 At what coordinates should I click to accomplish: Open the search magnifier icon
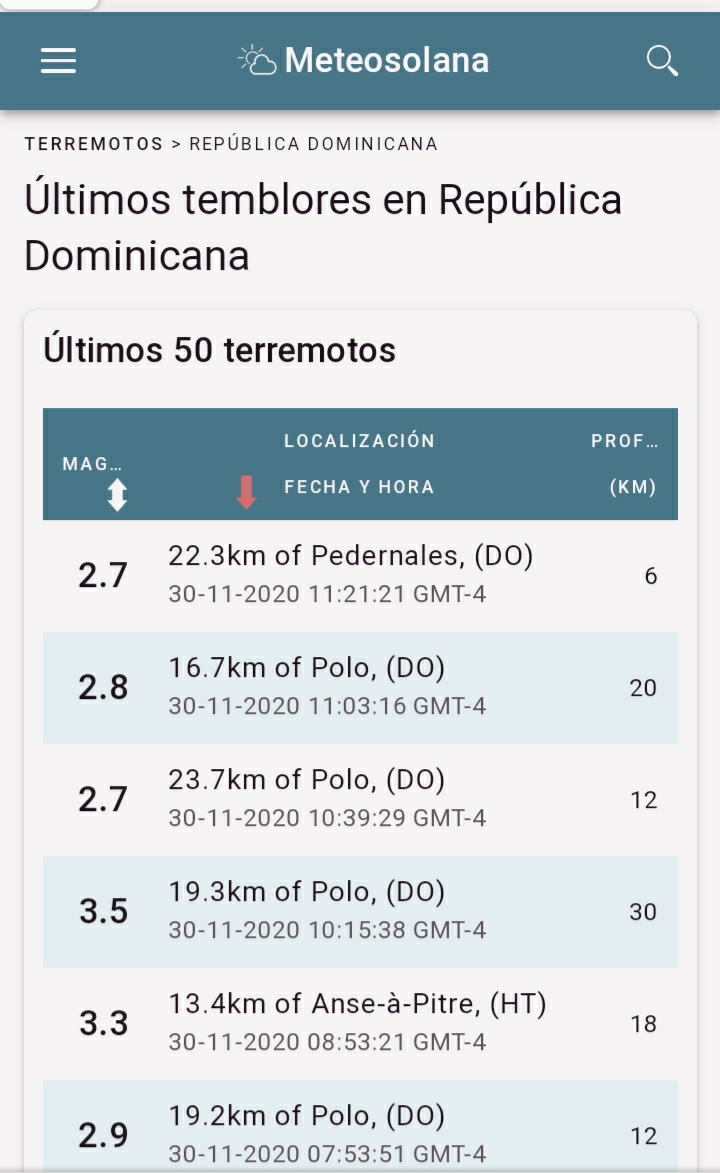coord(662,61)
